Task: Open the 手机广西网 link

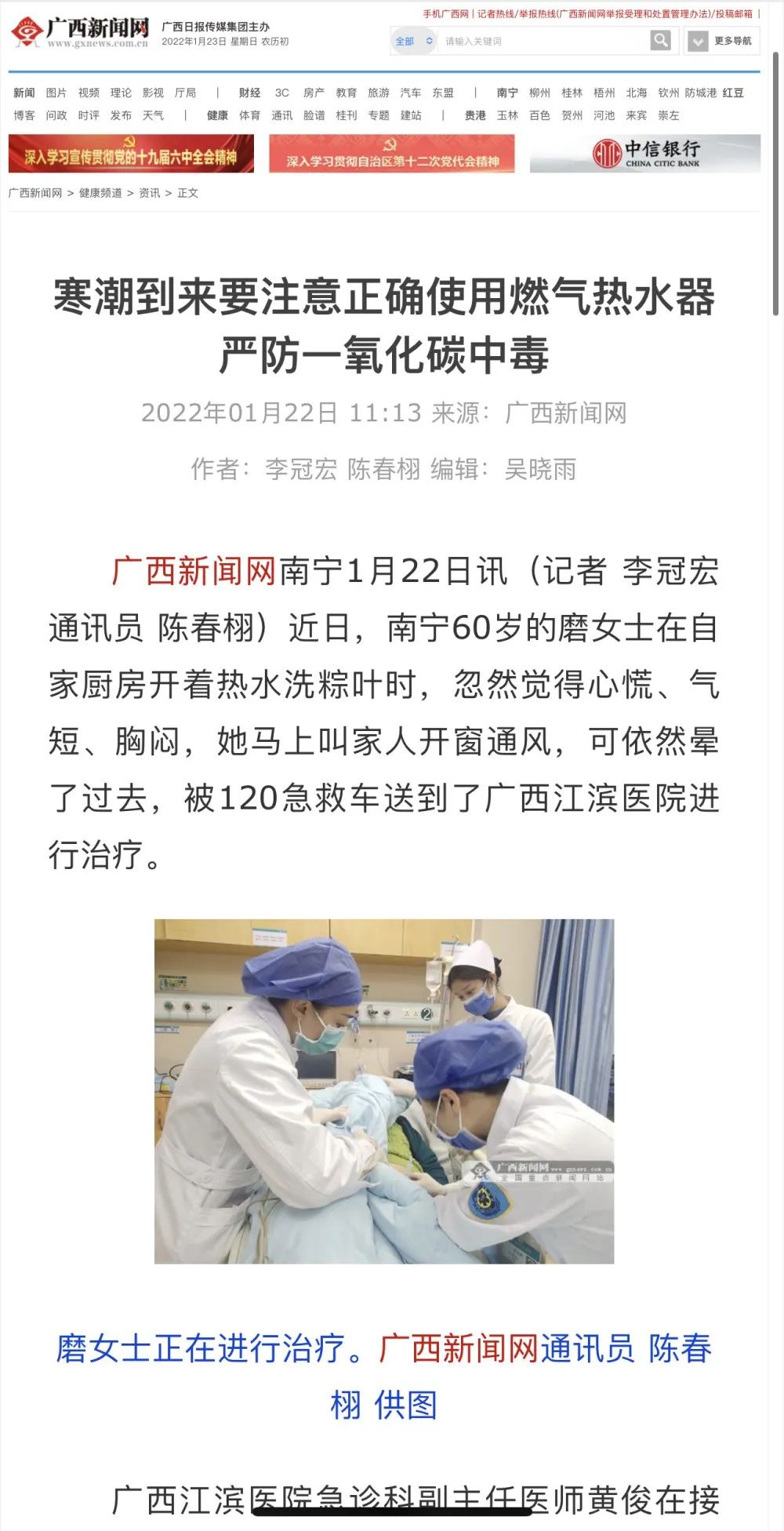Action: point(445,14)
